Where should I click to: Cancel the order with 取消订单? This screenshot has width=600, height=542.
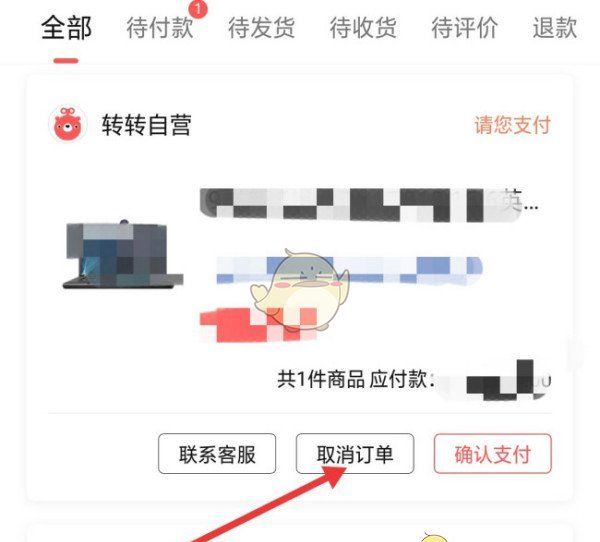pos(355,455)
